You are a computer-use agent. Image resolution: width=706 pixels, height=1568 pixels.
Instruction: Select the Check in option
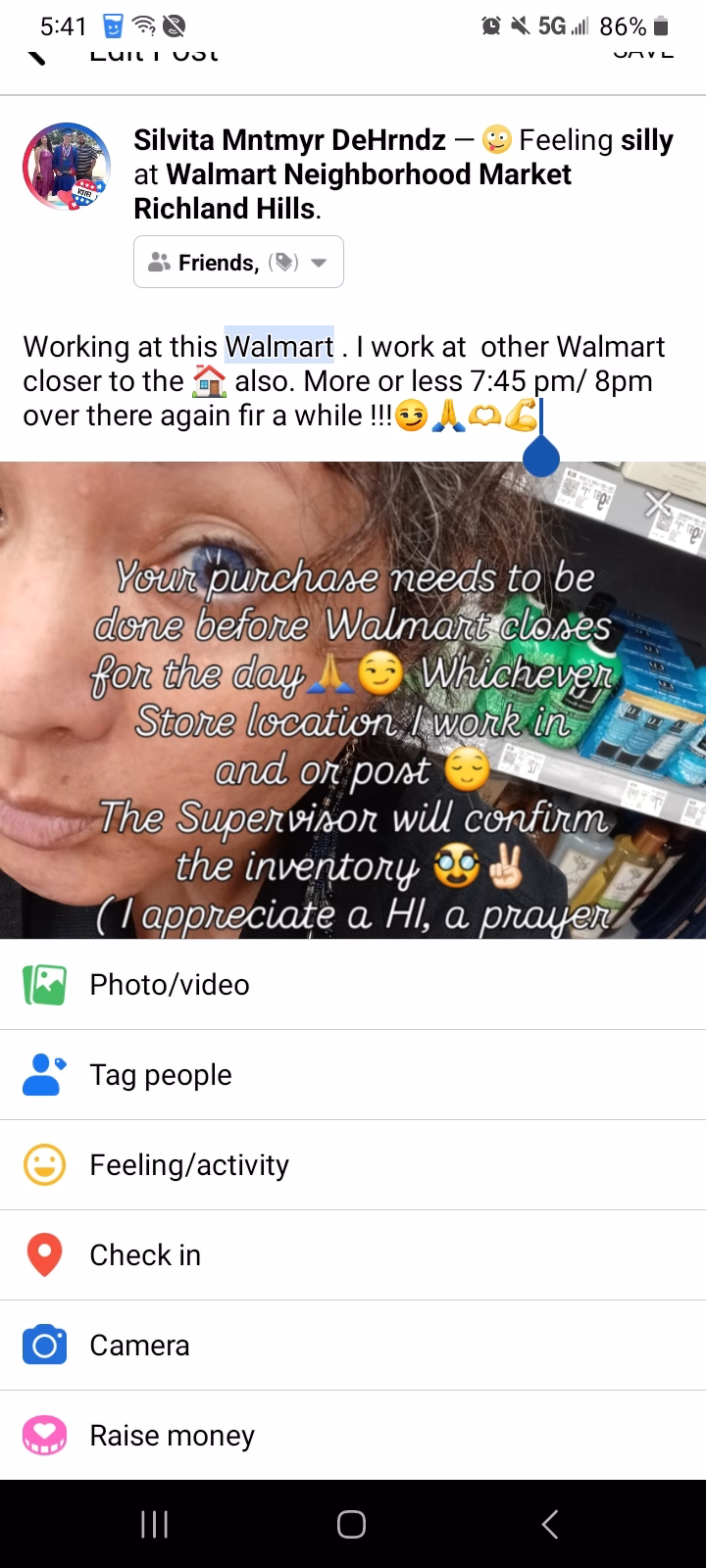point(144,1255)
